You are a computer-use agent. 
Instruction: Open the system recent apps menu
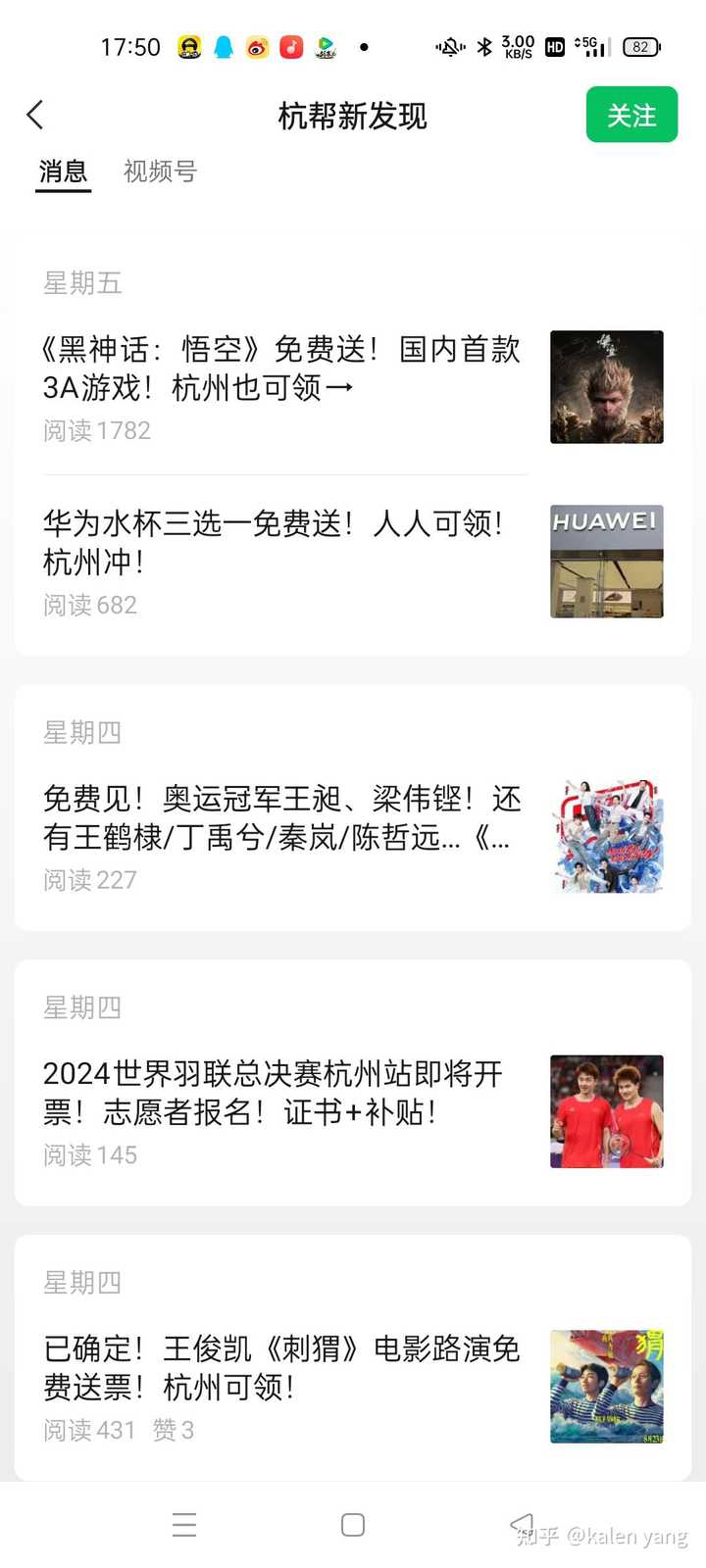(184, 1525)
